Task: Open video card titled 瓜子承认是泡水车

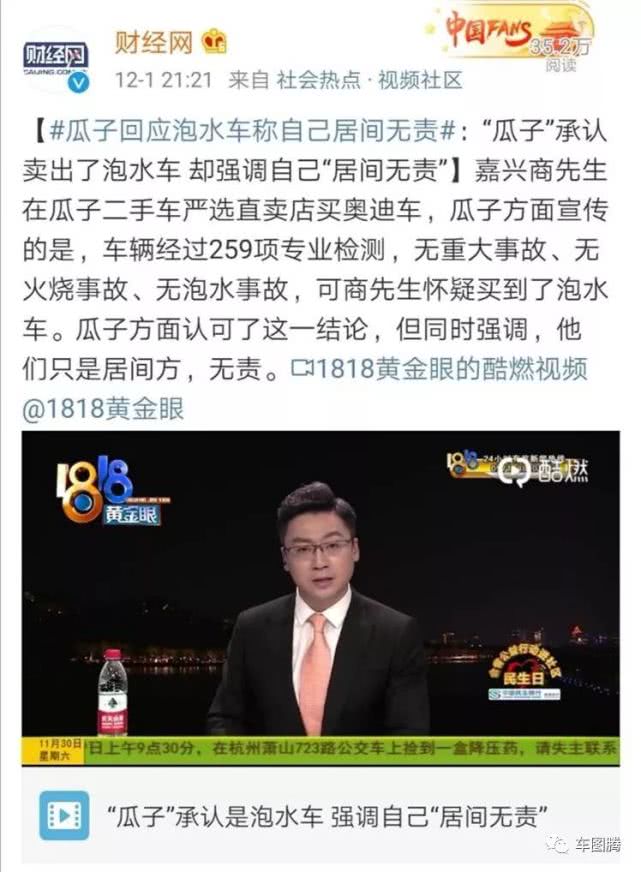Action: 320,814
